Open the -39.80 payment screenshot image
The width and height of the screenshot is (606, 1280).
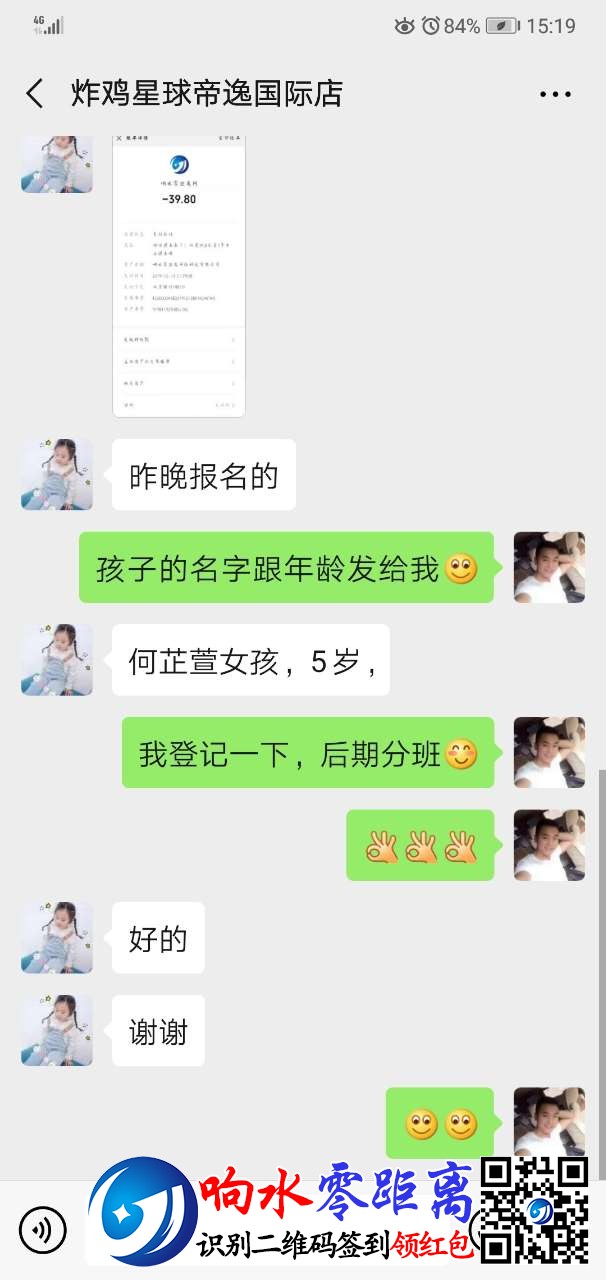tap(178, 277)
